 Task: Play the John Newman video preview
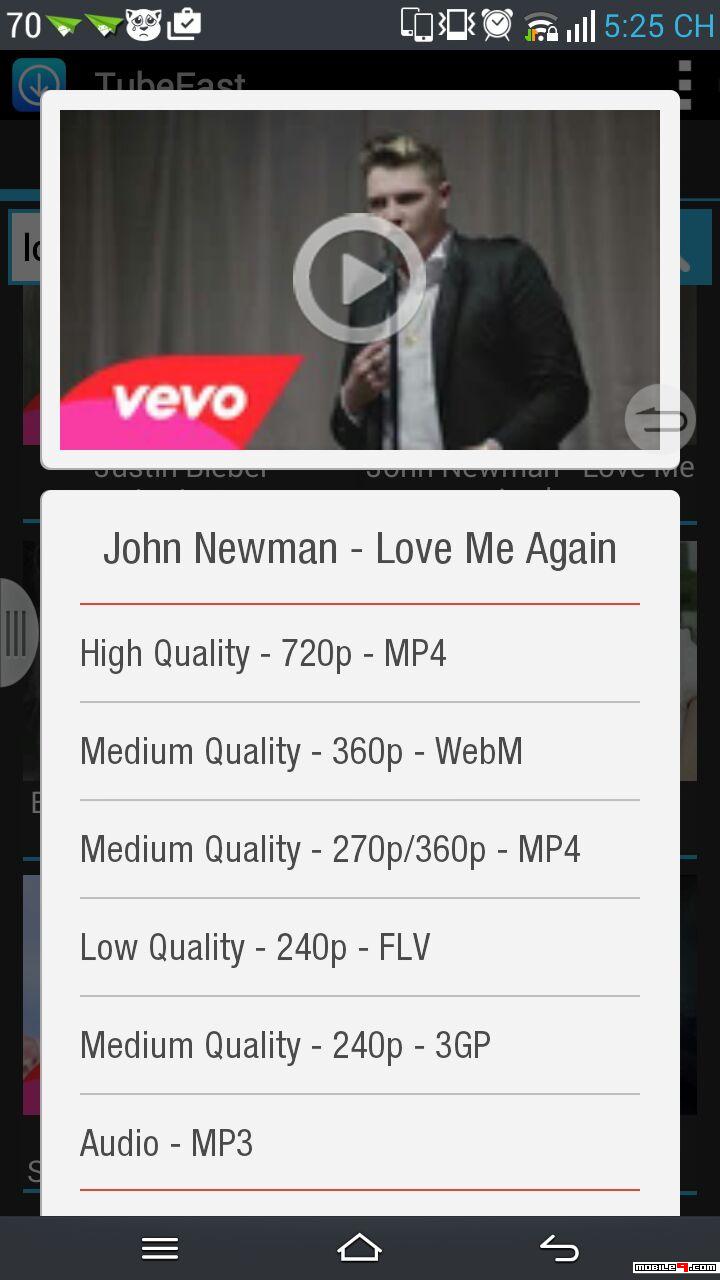click(x=359, y=279)
